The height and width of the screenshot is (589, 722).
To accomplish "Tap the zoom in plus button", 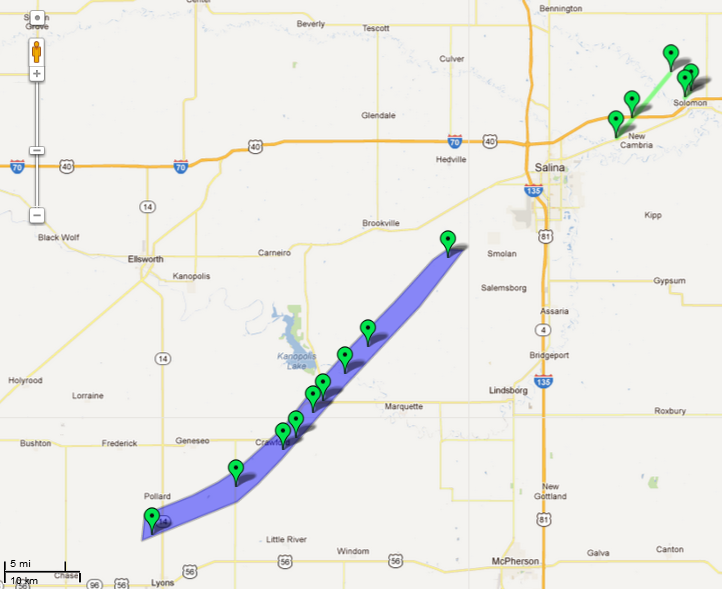I will coord(37,74).
